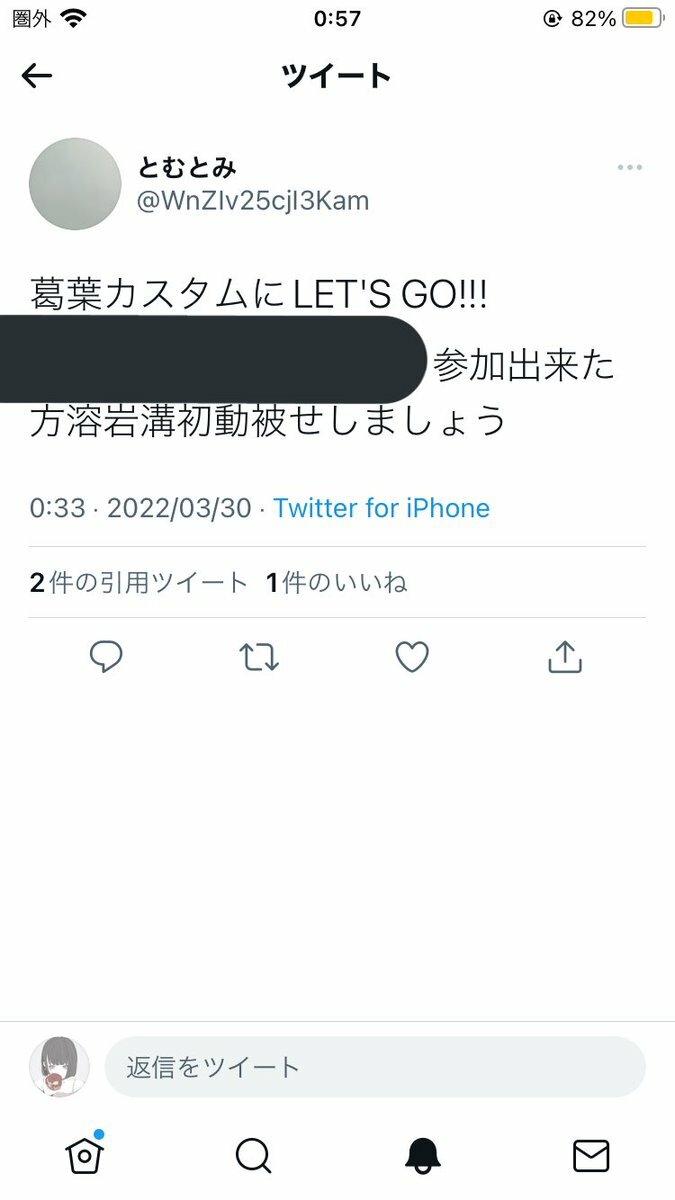Tap the 返信をツイート reply field
This screenshot has height=1200, width=675.
pyautogui.click(x=375, y=1067)
